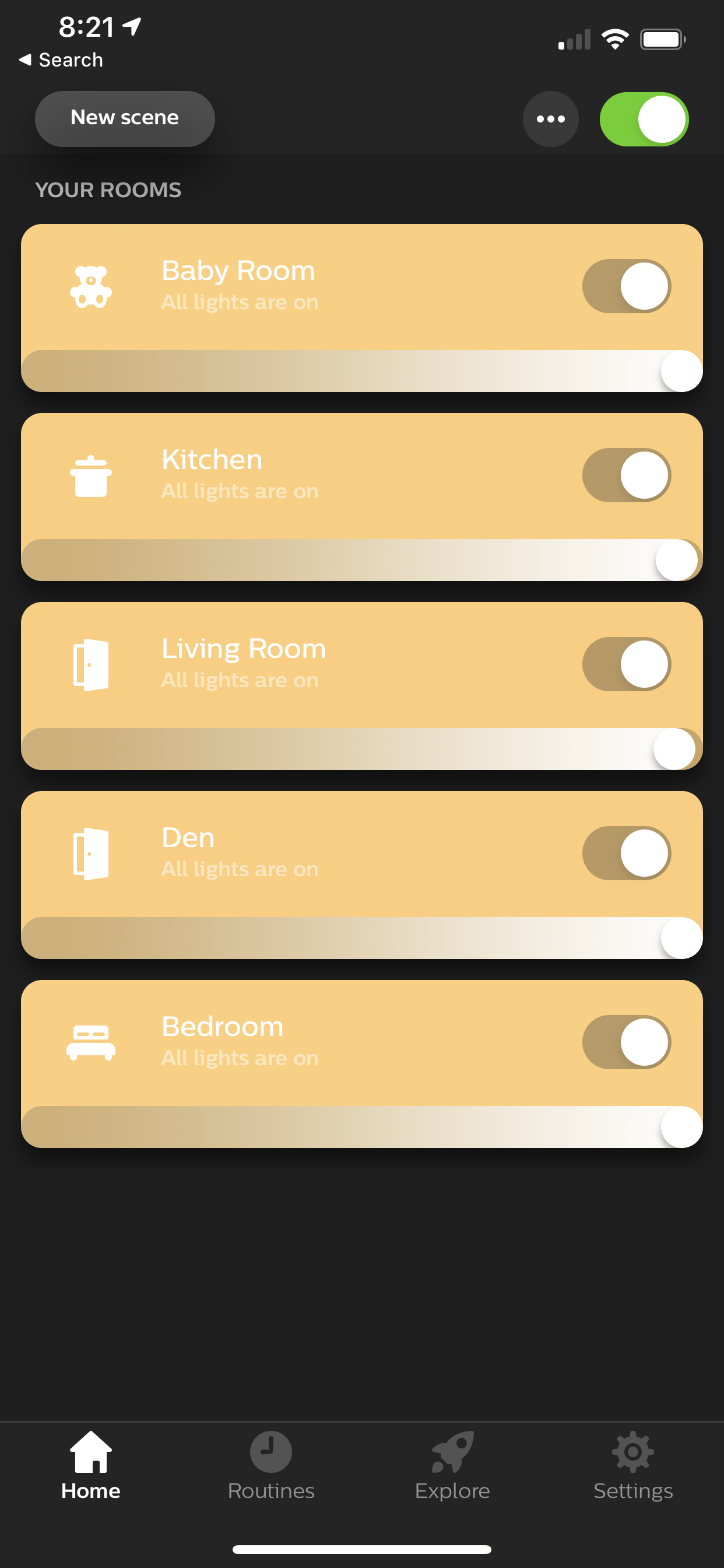
Task: Open the Den room card
Action: [x=362, y=853]
